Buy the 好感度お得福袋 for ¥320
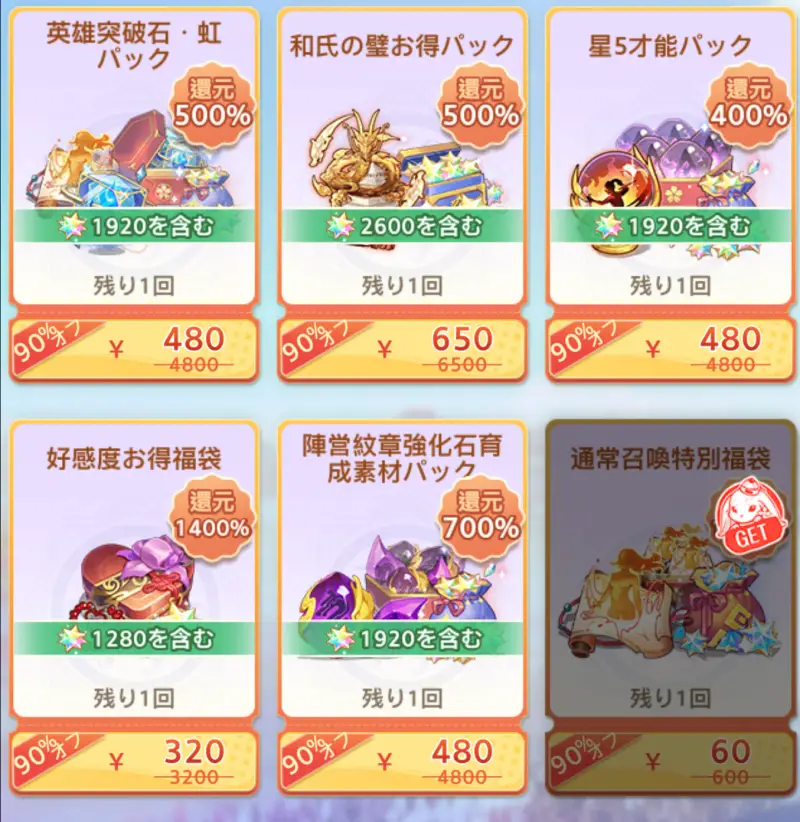This screenshot has height=822, width=800. [135, 756]
